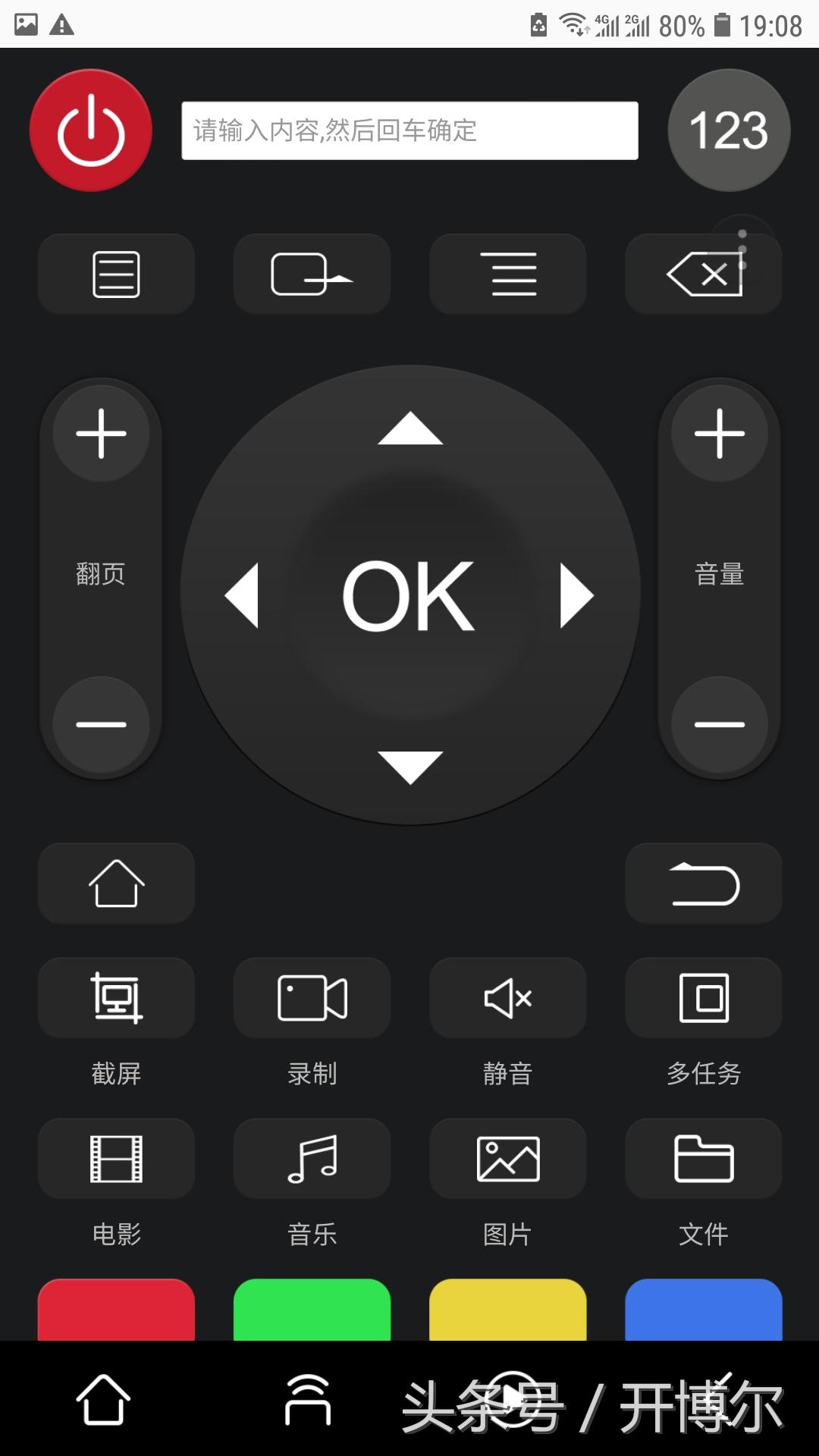Focus the text input field
Screen dimensions: 819x1456
click(409, 130)
